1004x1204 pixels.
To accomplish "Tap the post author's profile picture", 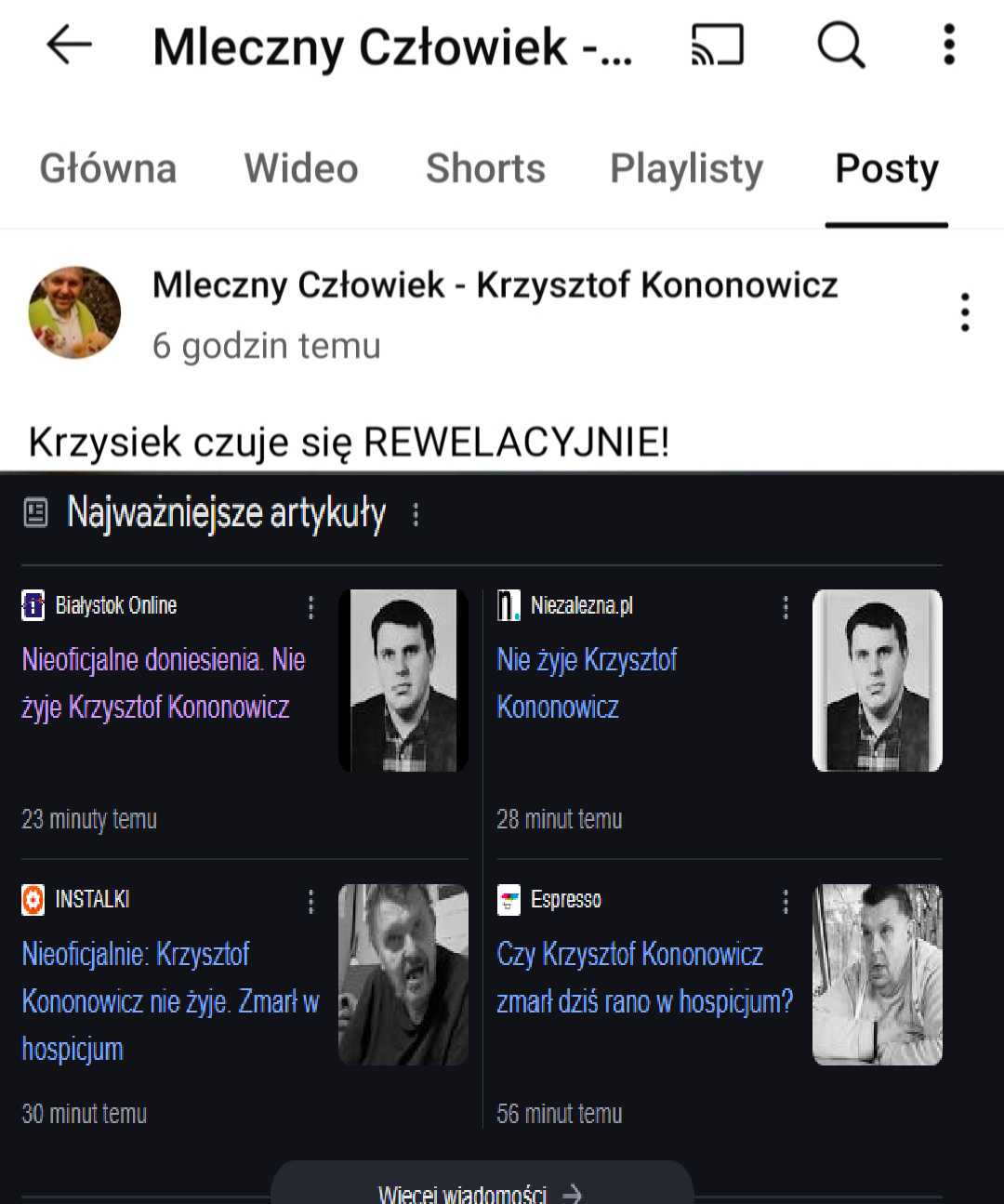I will click(74, 313).
